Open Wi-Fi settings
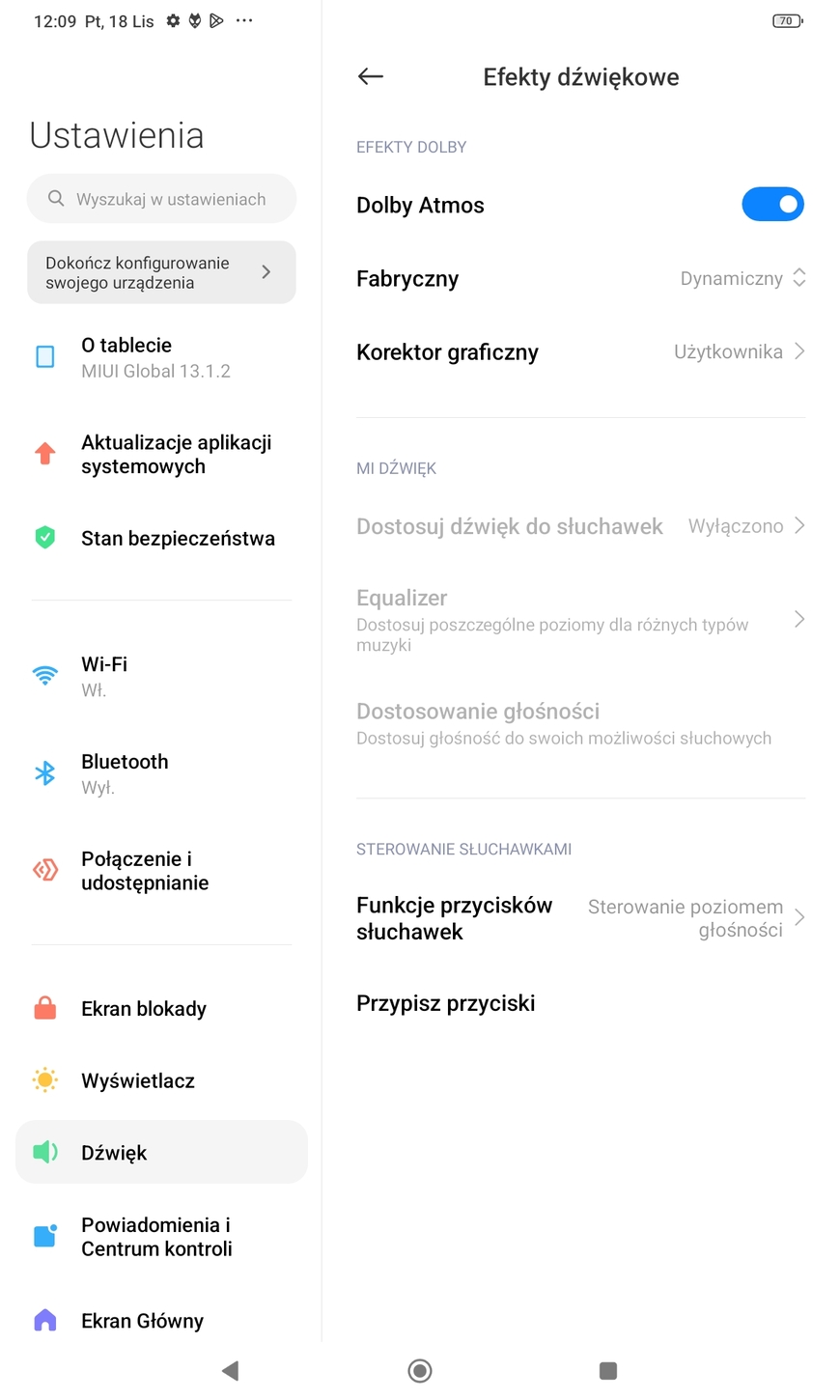 [x=161, y=676]
